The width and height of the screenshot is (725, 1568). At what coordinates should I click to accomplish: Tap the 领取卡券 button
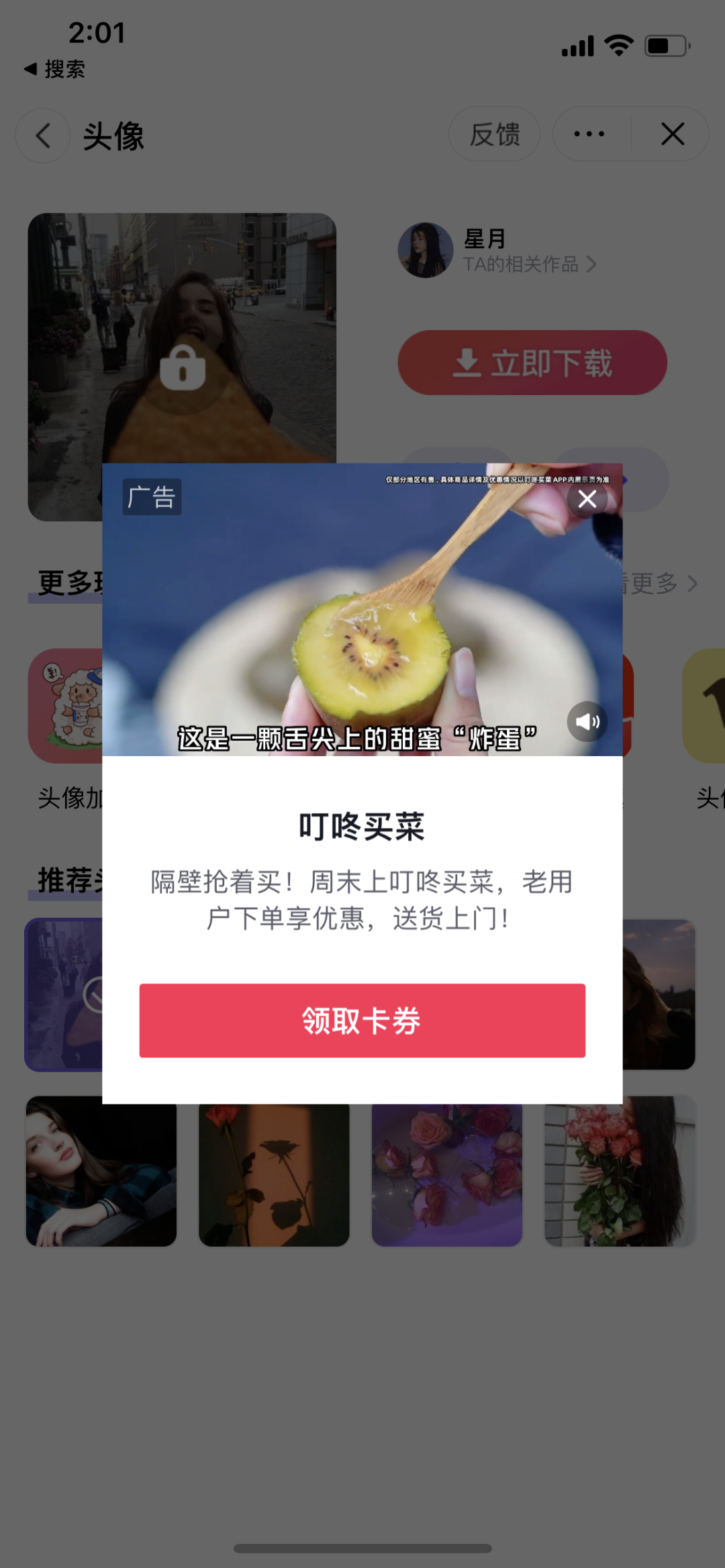pos(362,1021)
